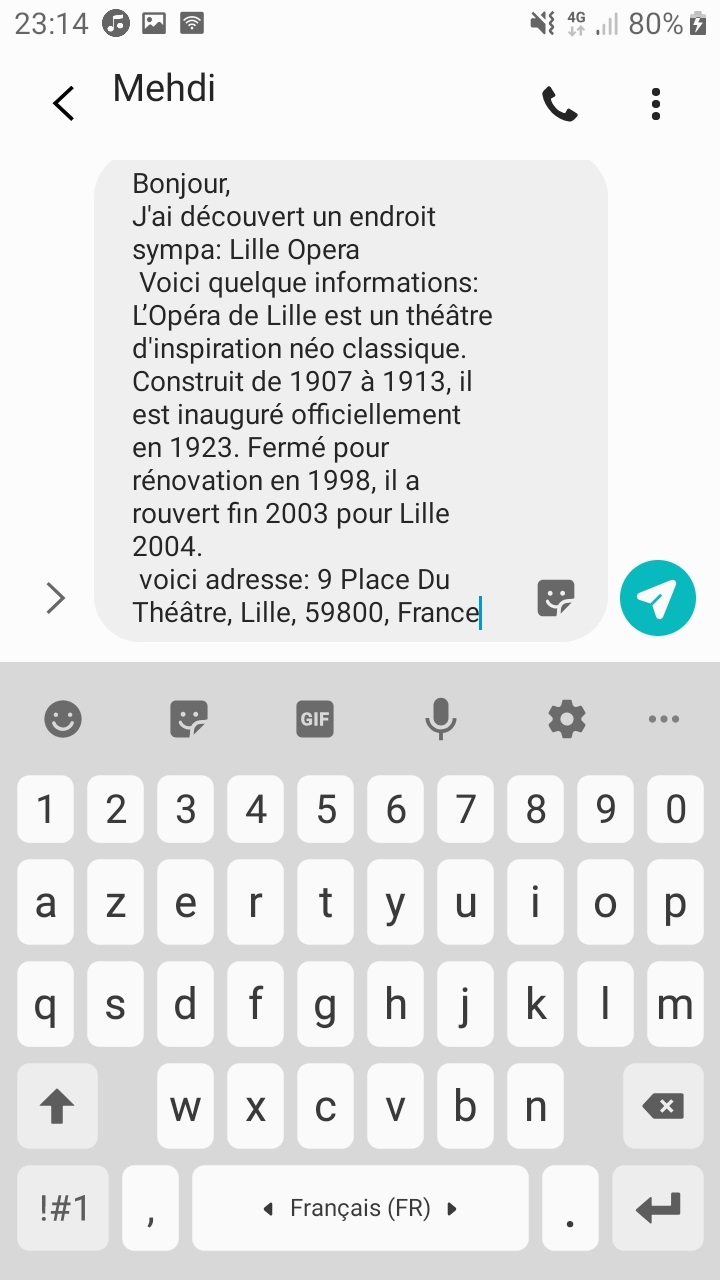The image size is (720, 1280).
Task: Expand attachment options with the chevron
Action: pyautogui.click(x=56, y=598)
